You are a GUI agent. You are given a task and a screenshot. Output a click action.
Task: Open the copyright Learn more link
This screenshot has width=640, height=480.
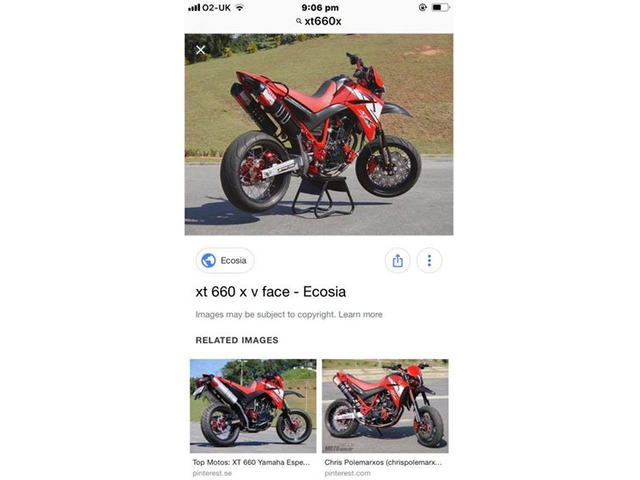360,314
